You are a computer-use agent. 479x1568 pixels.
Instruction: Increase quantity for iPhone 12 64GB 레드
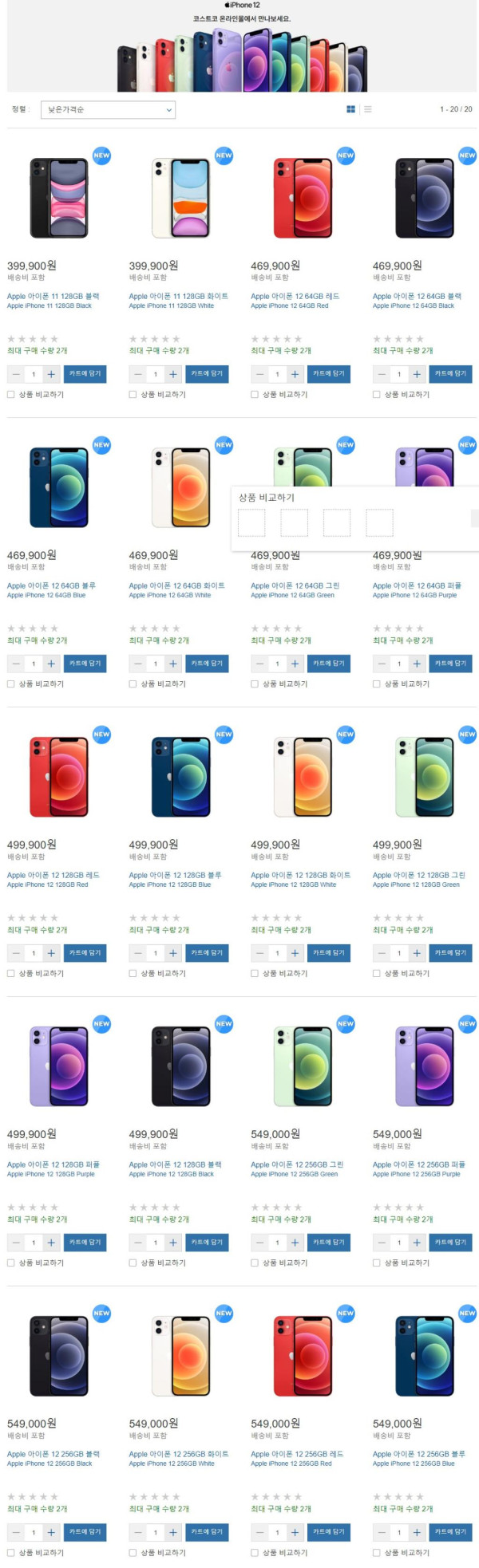pos(295,373)
